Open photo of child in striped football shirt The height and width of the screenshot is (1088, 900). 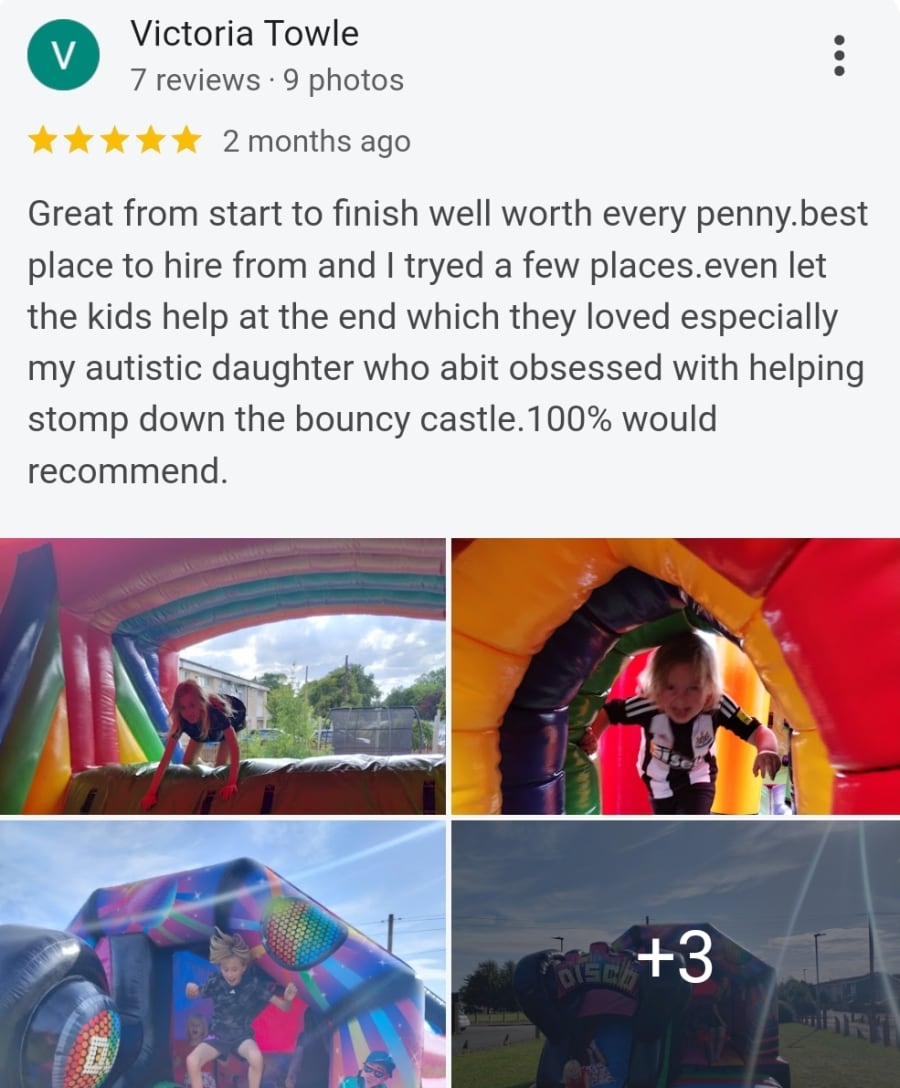[675, 676]
